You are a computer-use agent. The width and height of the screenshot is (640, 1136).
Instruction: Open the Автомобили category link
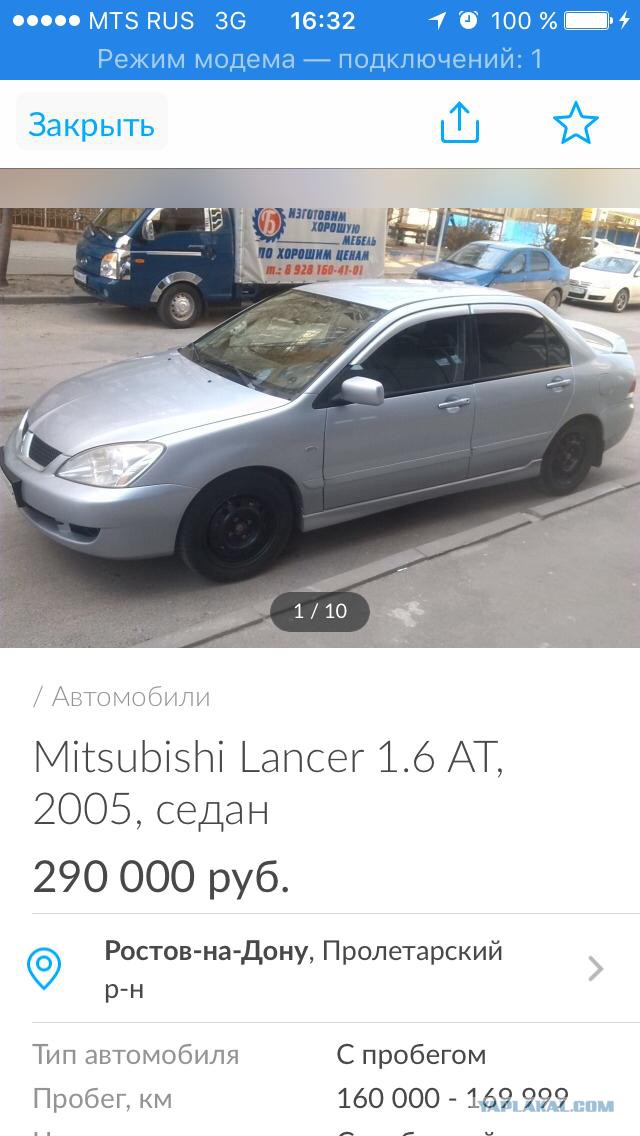[131, 697]
